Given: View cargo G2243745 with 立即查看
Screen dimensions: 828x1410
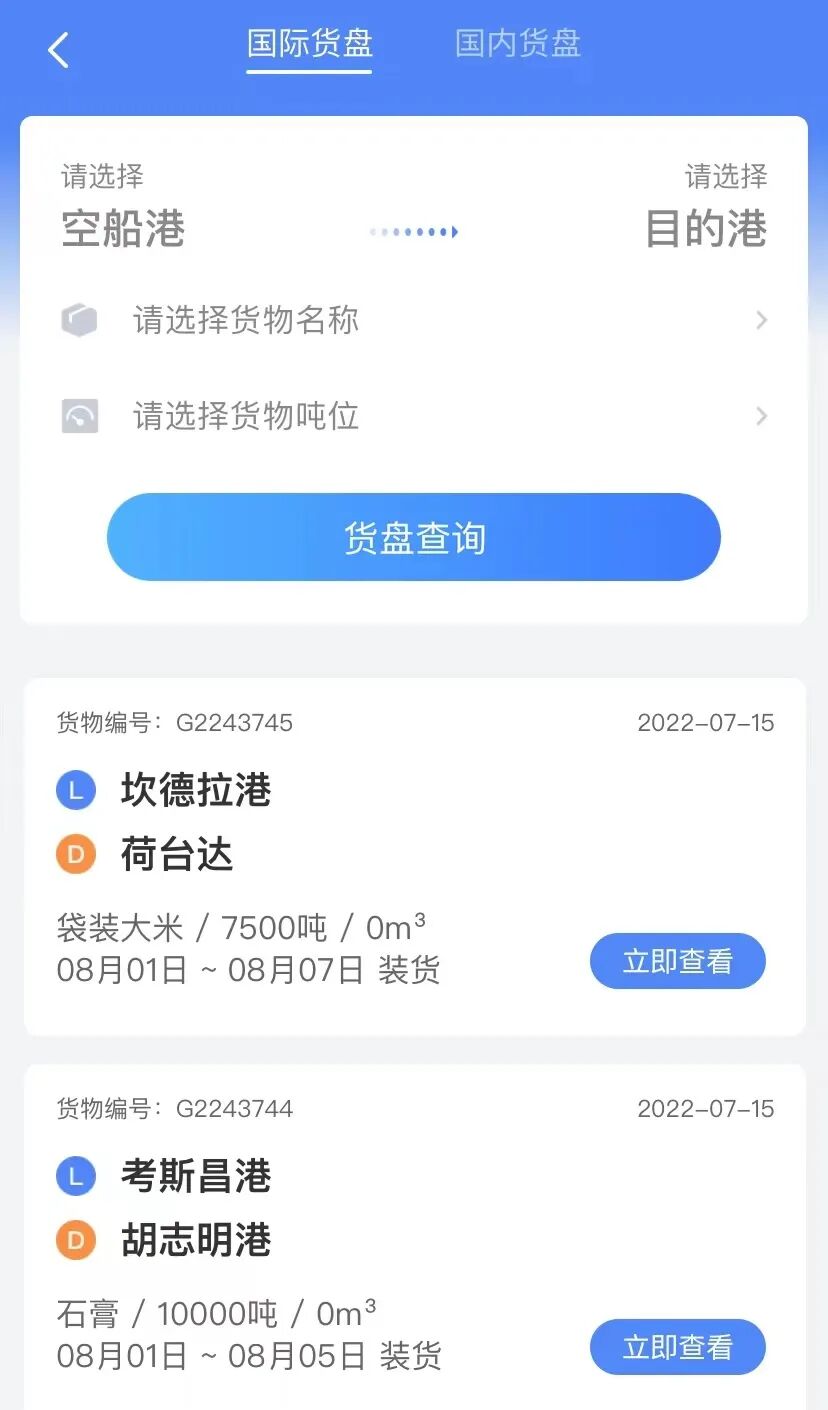Looking at the screenshot, I should point(678,961).
